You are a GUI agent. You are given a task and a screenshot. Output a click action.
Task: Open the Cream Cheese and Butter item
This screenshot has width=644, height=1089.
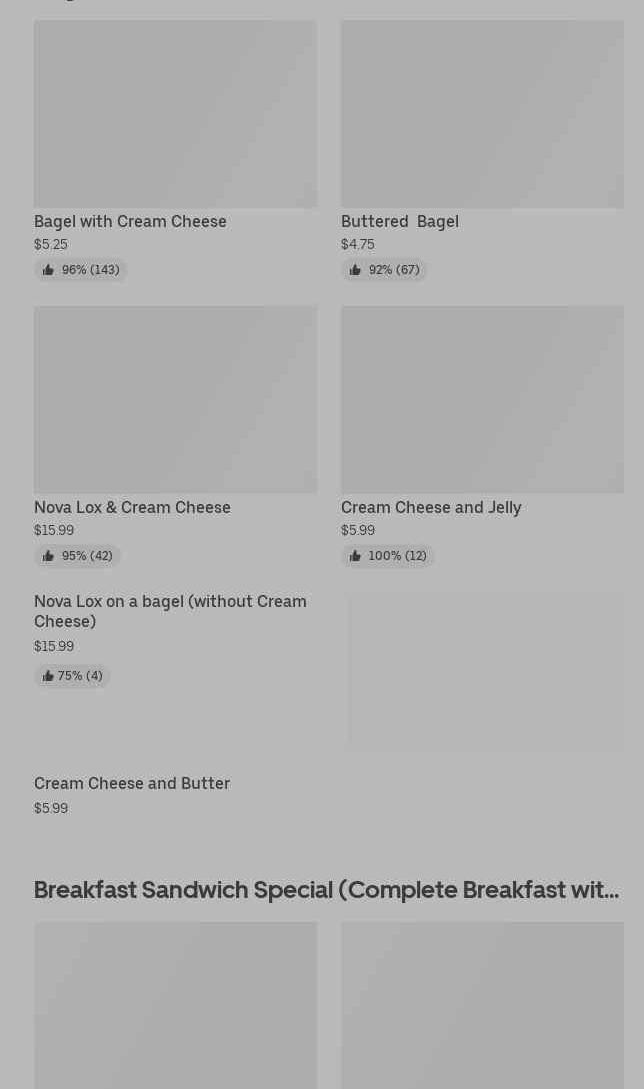(x=132, y=783)
